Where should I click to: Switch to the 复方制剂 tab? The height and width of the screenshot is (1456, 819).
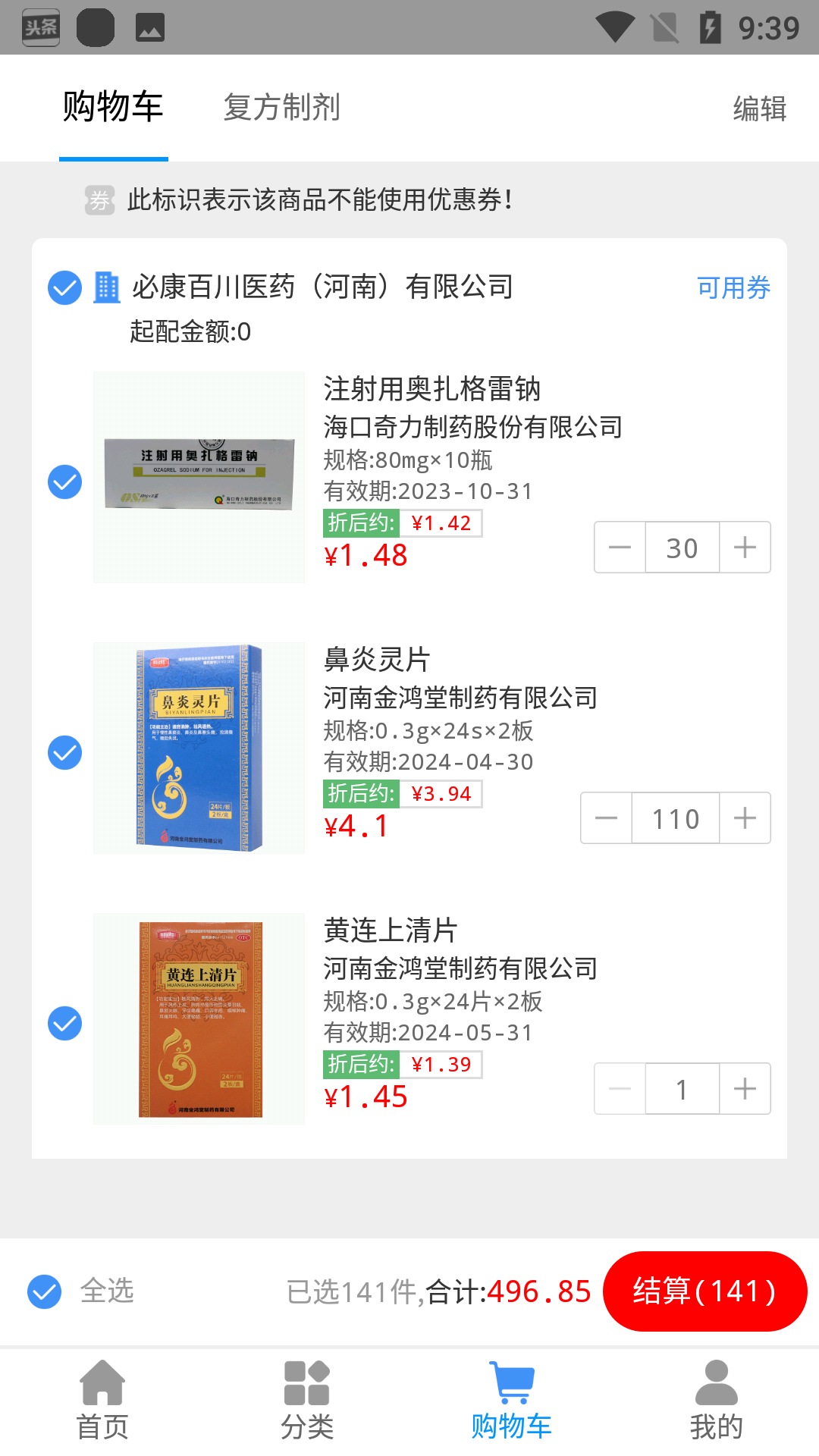click(x=281, y=108)
